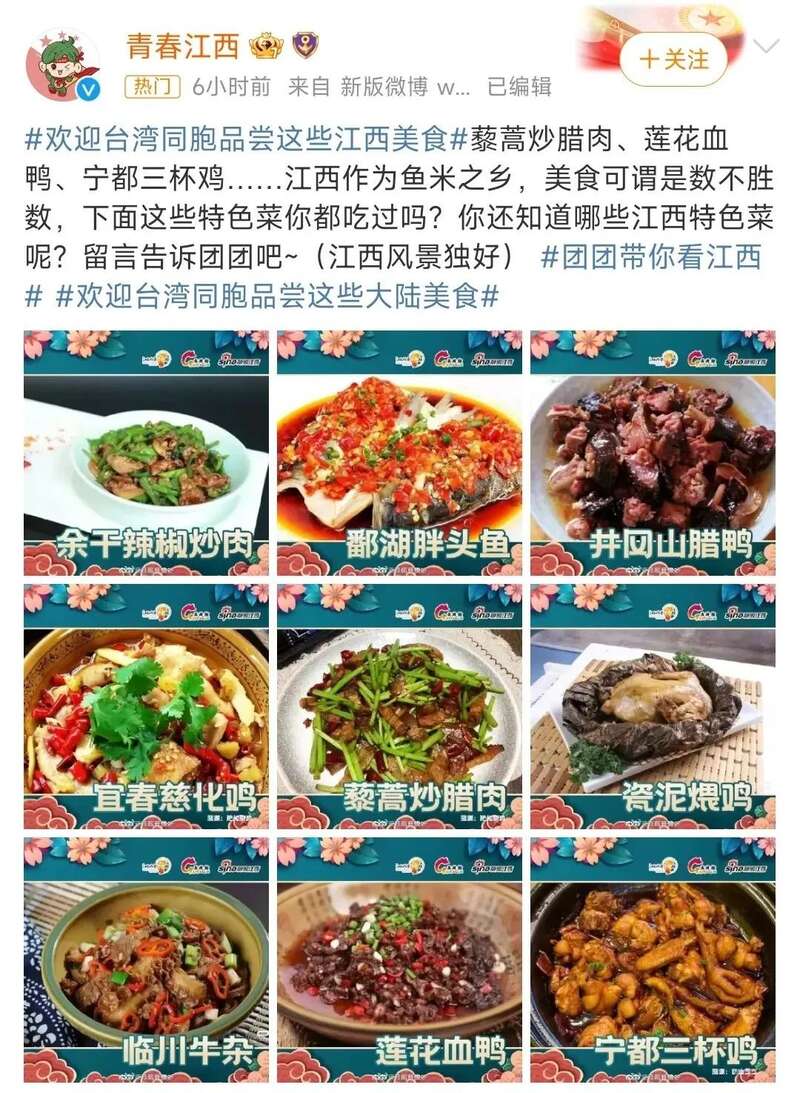Open the 宜春慈化鸡 image
800x1093 pixels.
click(x=146, y=706)
